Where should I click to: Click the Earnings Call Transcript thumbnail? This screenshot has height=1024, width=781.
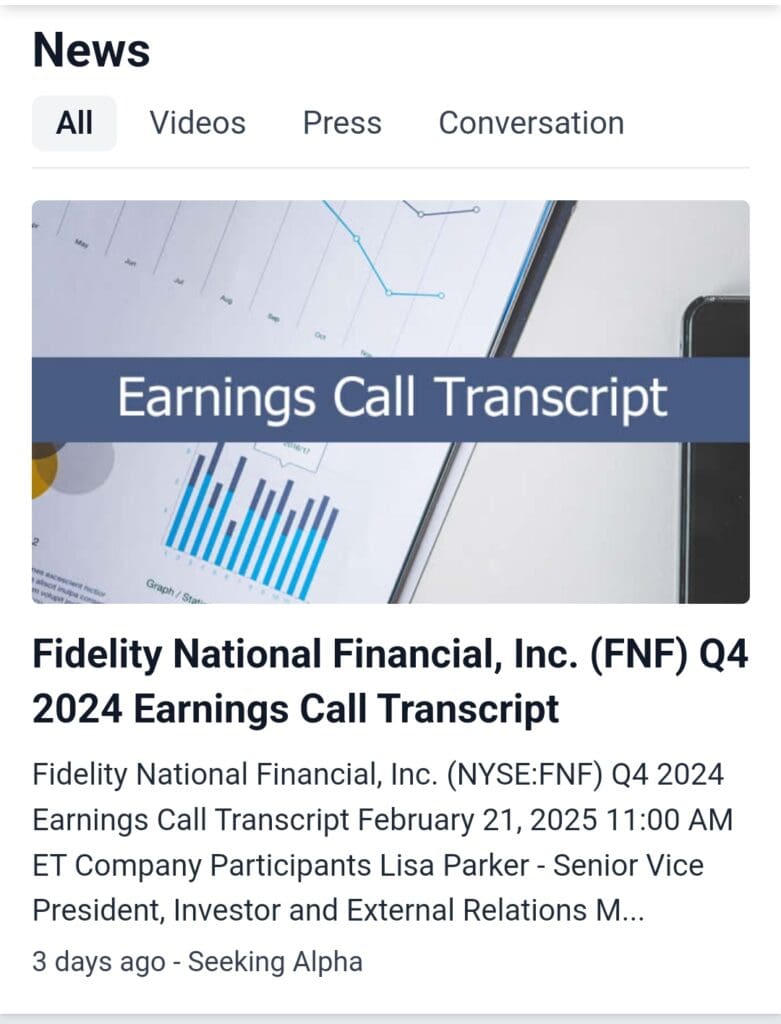[390, 400]
